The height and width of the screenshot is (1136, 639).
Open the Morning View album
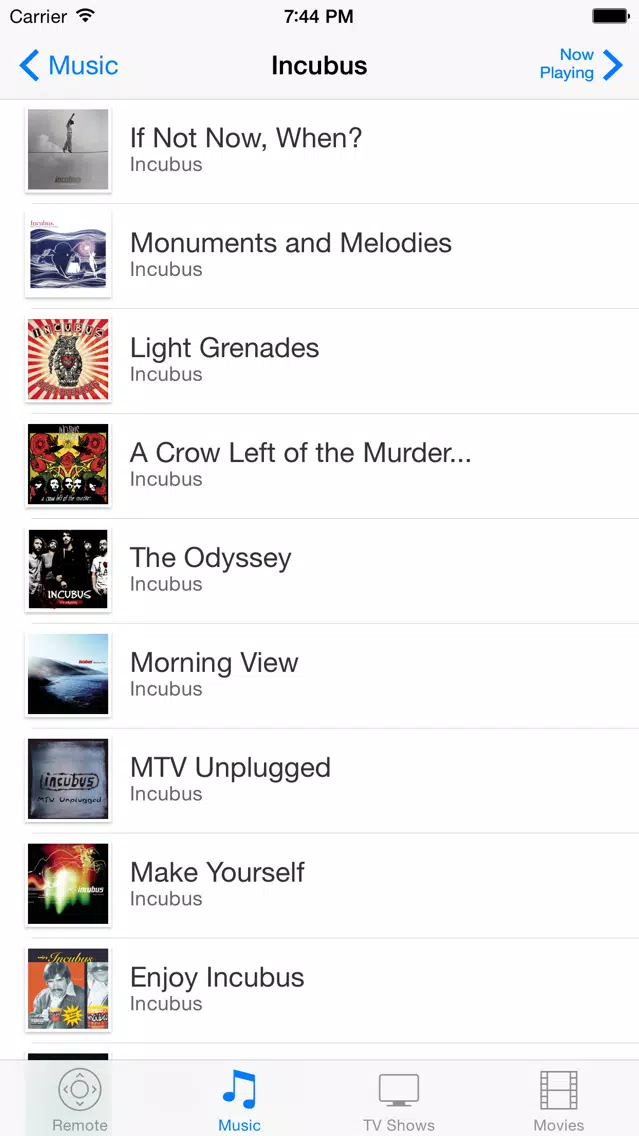point(320,676)
